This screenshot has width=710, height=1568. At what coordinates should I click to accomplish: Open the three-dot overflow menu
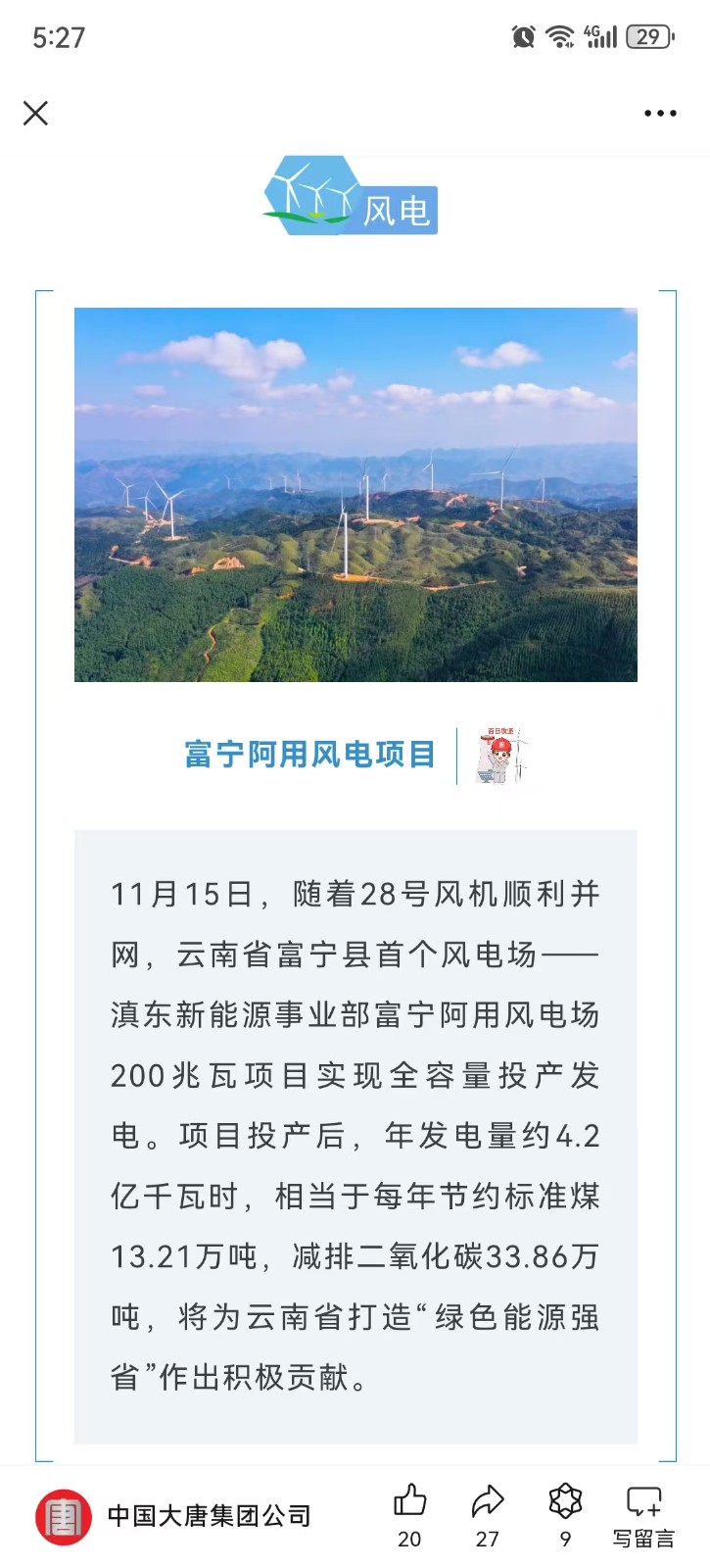coord(660,114)
